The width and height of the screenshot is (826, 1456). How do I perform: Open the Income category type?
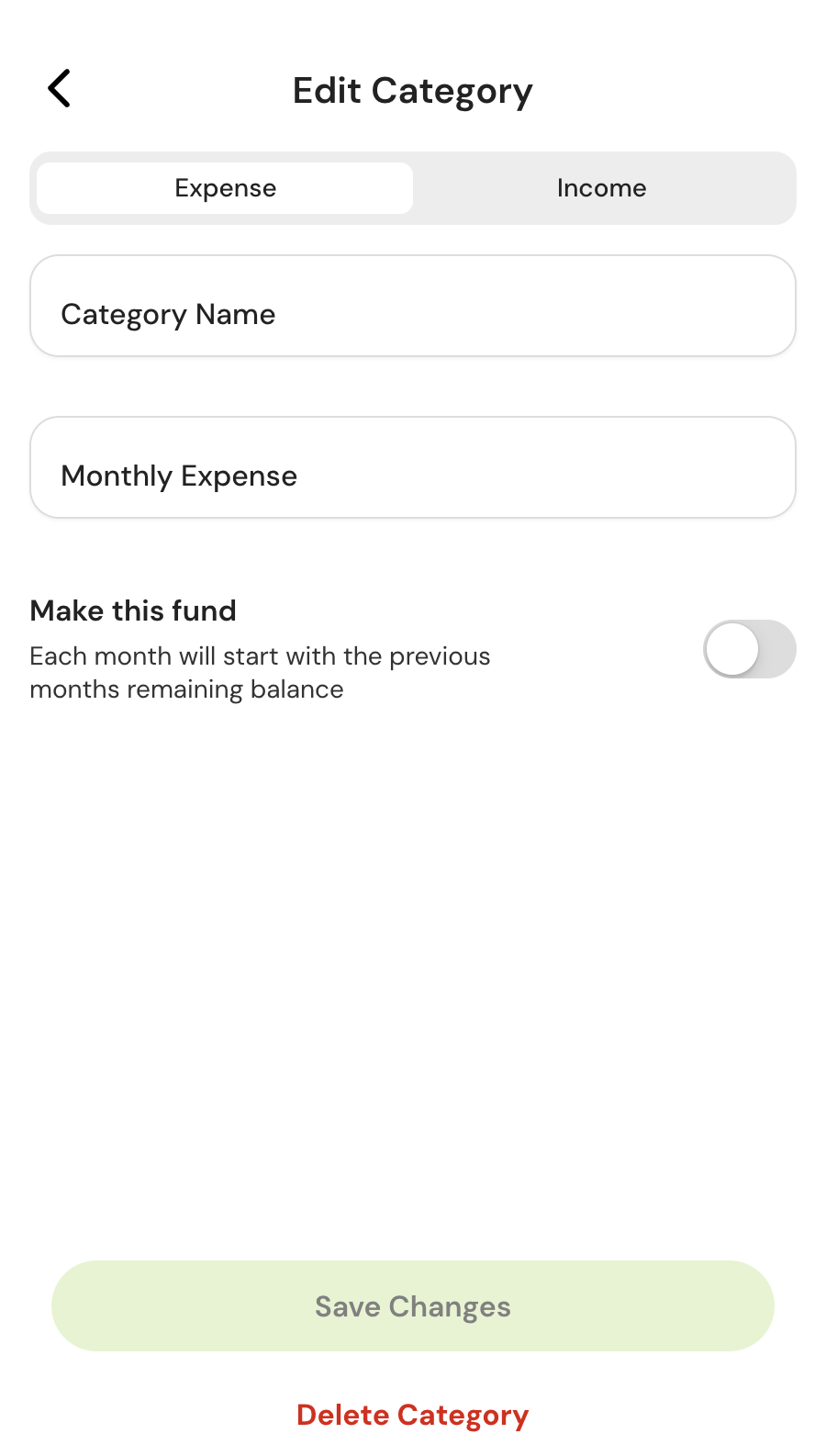[601, 188]
